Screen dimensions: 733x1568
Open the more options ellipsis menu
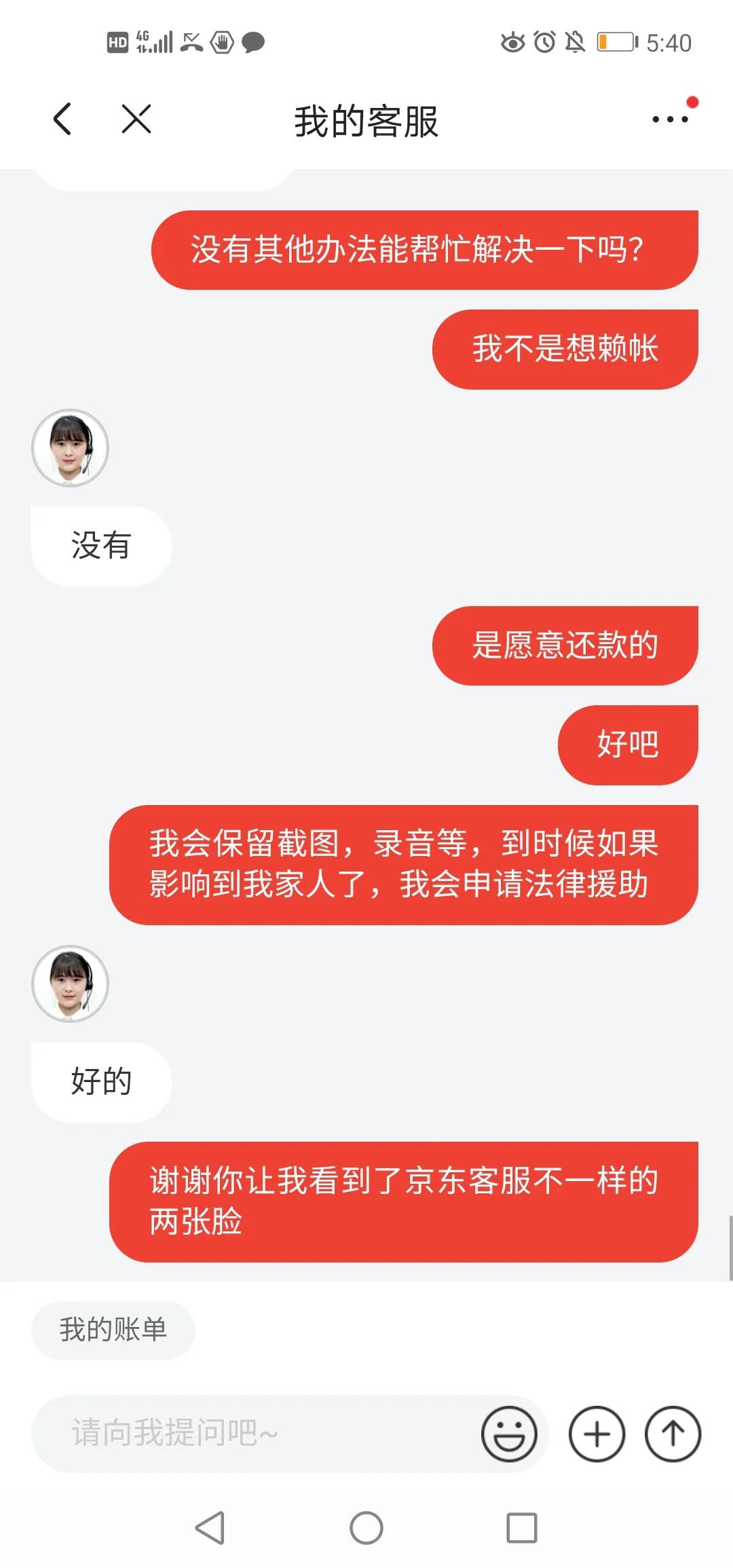click(x=669, y=121)
